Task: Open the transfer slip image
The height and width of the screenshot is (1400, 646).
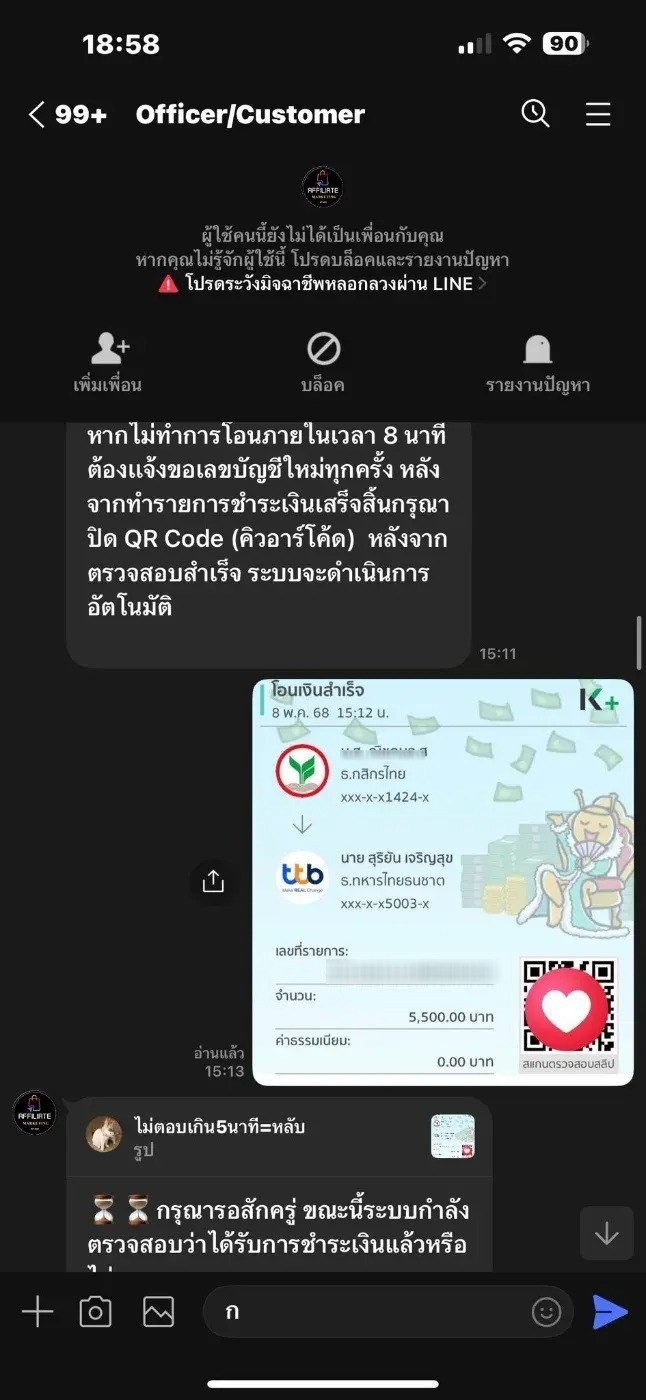Action: [x=442, y=880]
